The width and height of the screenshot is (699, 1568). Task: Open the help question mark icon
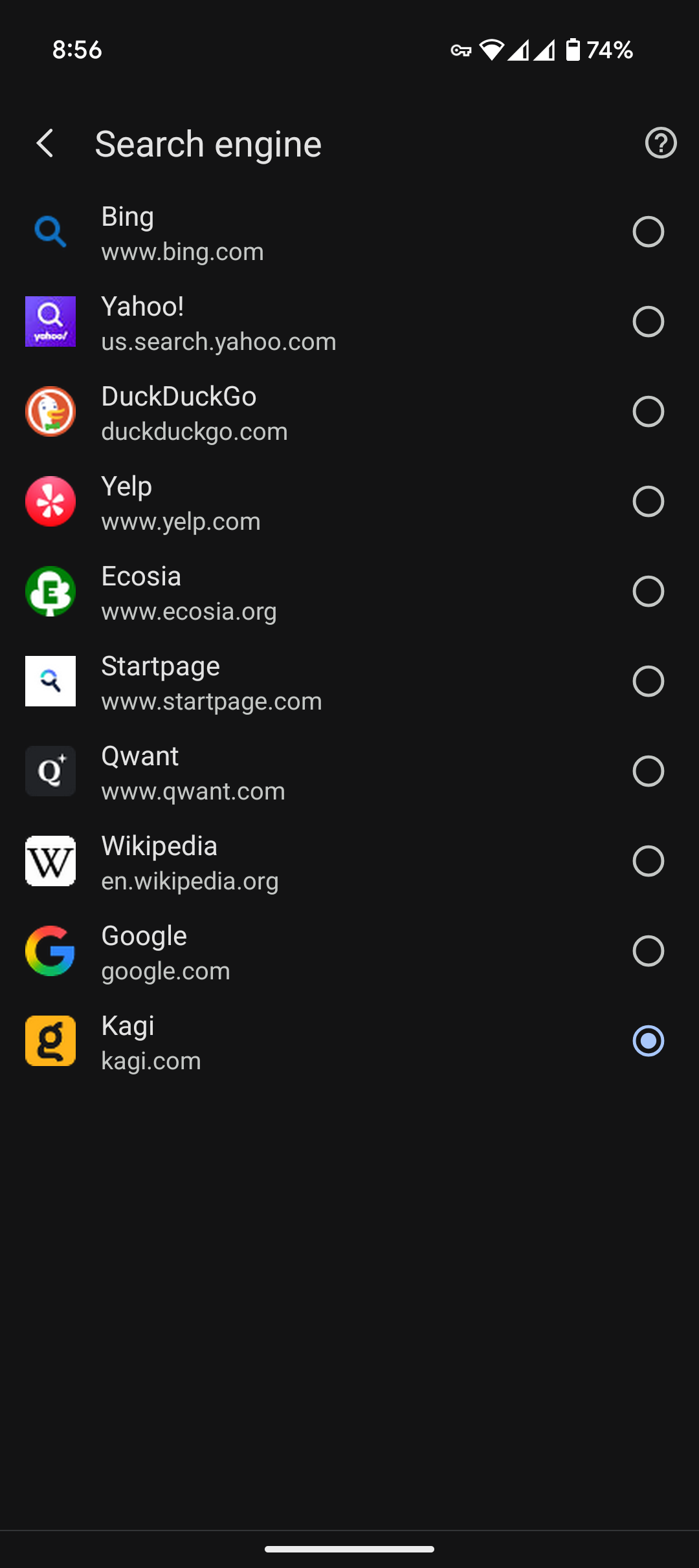click(x=661, y=143)
